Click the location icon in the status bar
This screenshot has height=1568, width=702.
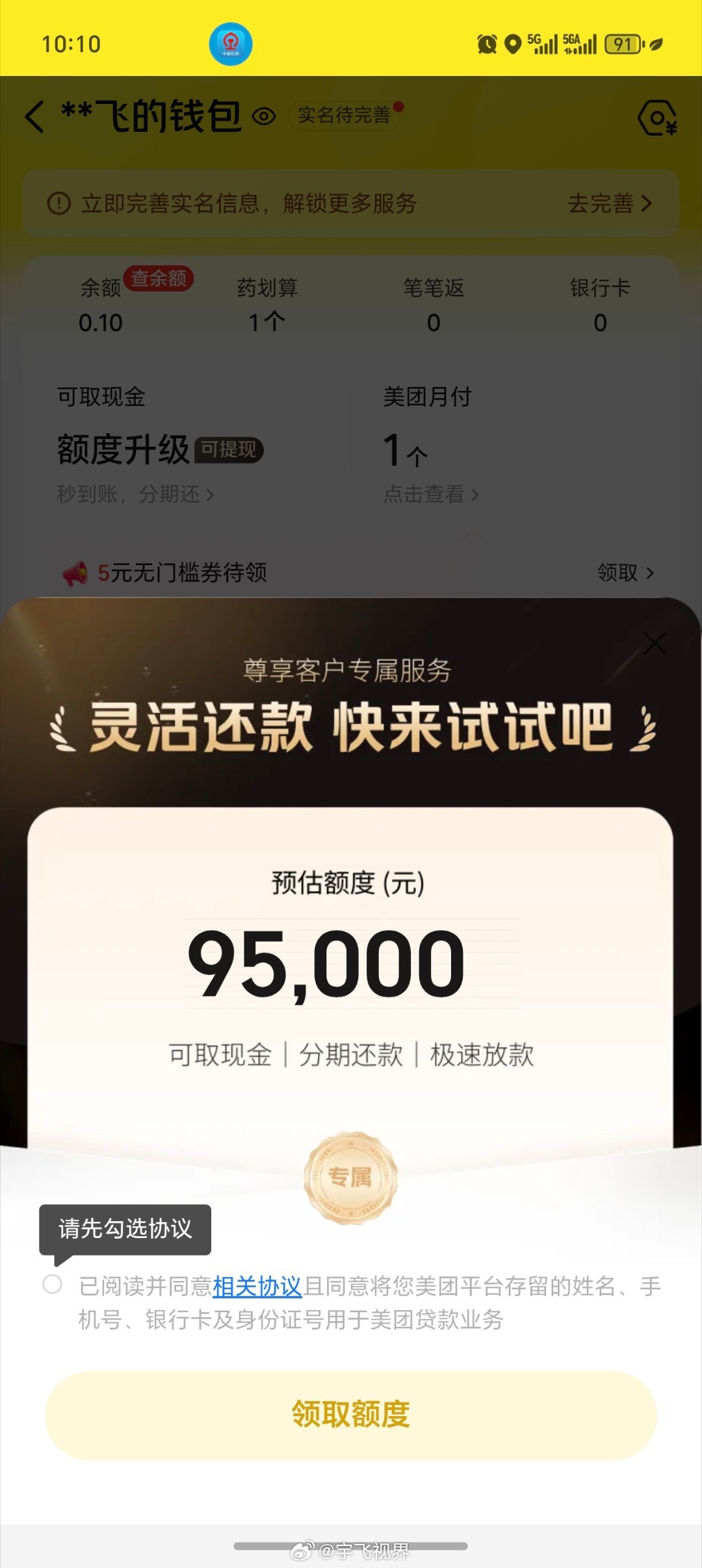click(513, 44)
